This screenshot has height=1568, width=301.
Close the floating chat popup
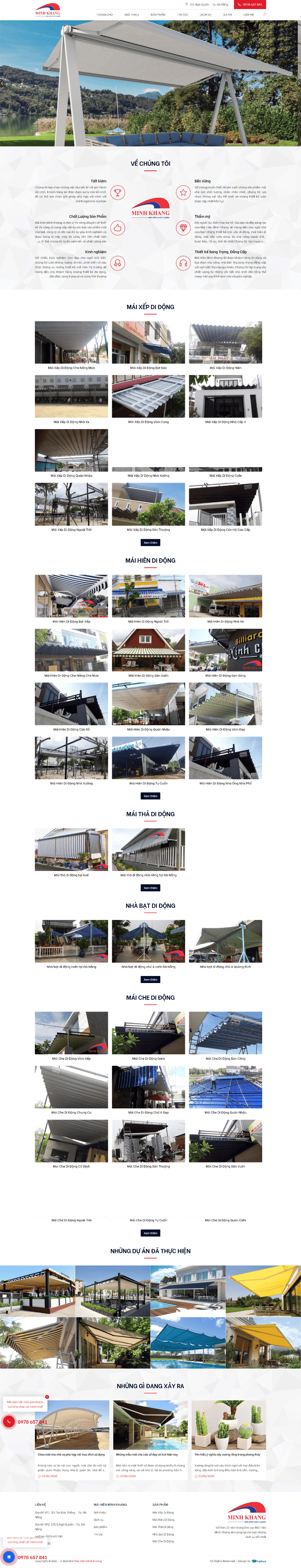click(47, 1397)
